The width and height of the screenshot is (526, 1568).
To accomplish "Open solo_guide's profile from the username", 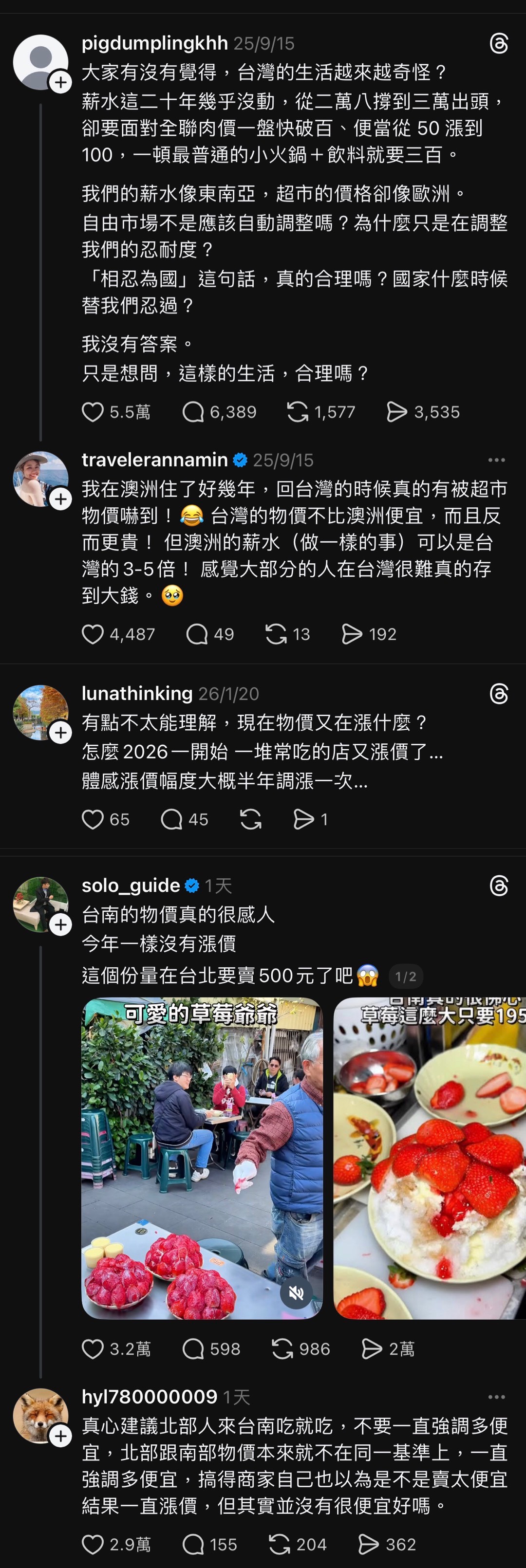I will (131, 885).
